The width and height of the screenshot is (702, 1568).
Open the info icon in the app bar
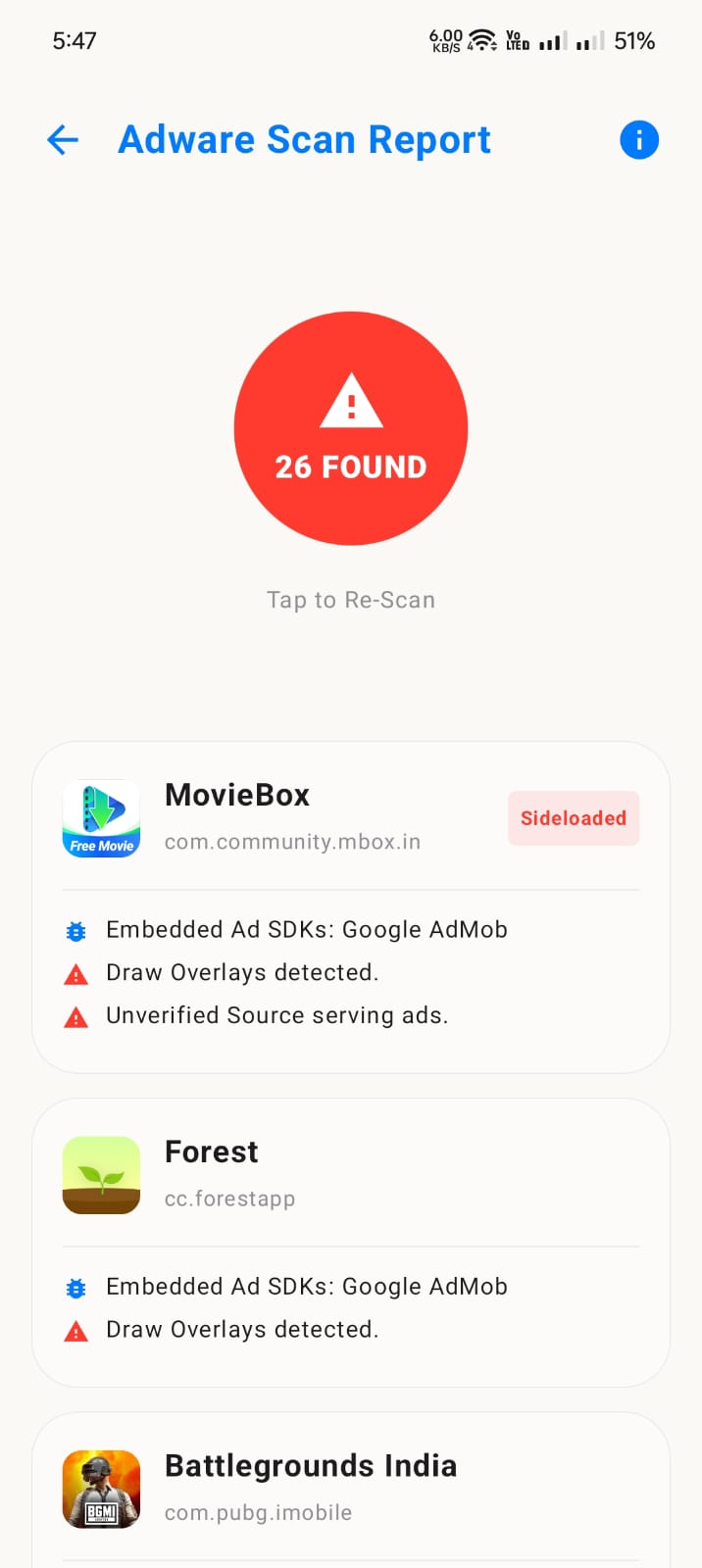639,140
